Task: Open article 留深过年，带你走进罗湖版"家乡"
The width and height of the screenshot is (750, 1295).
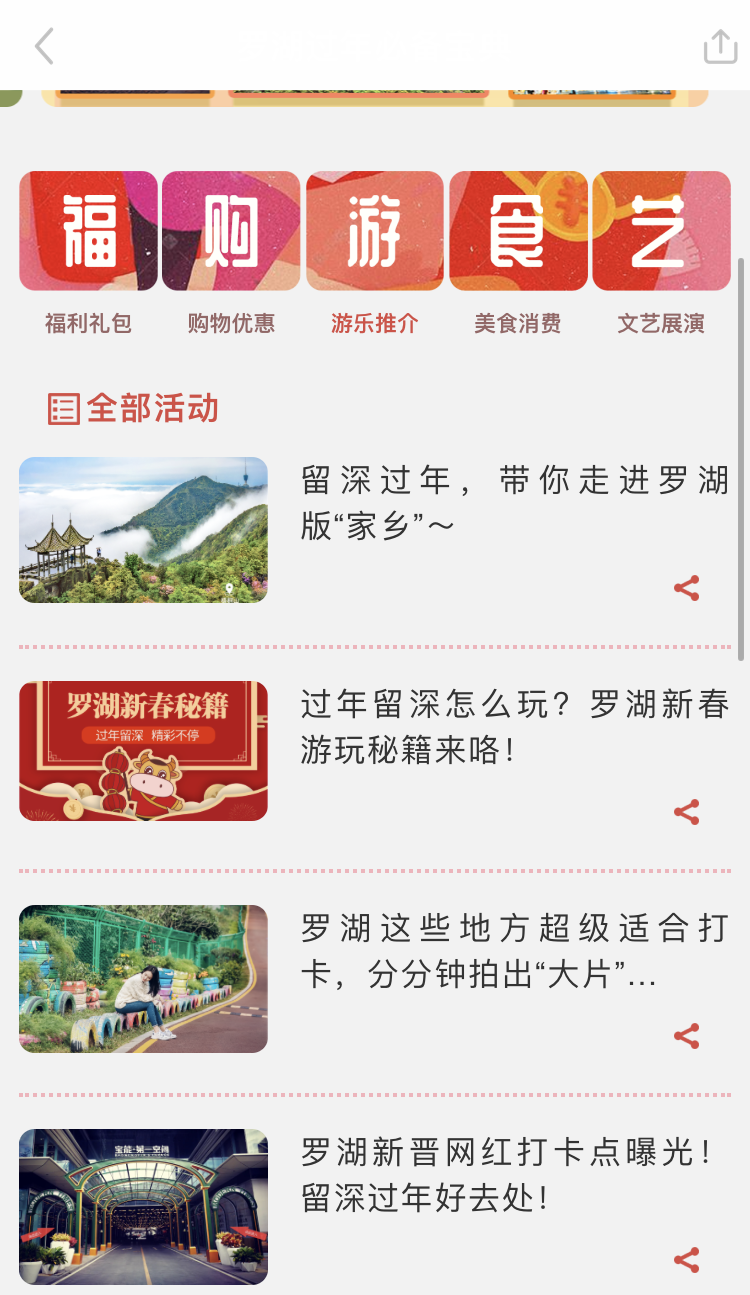Action: [514, 503]
